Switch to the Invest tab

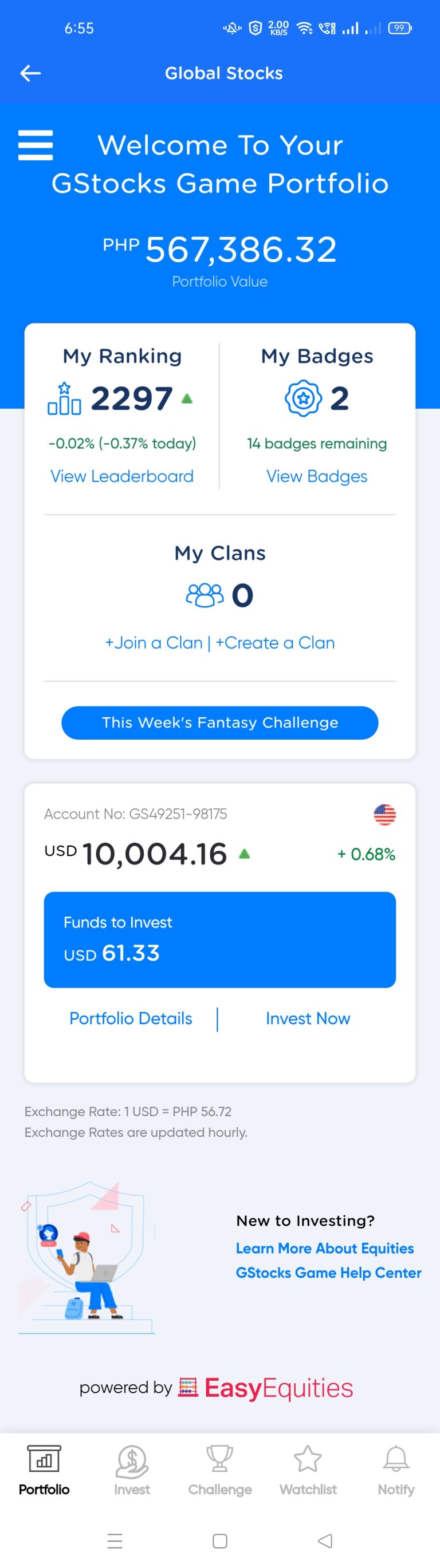132,1470
